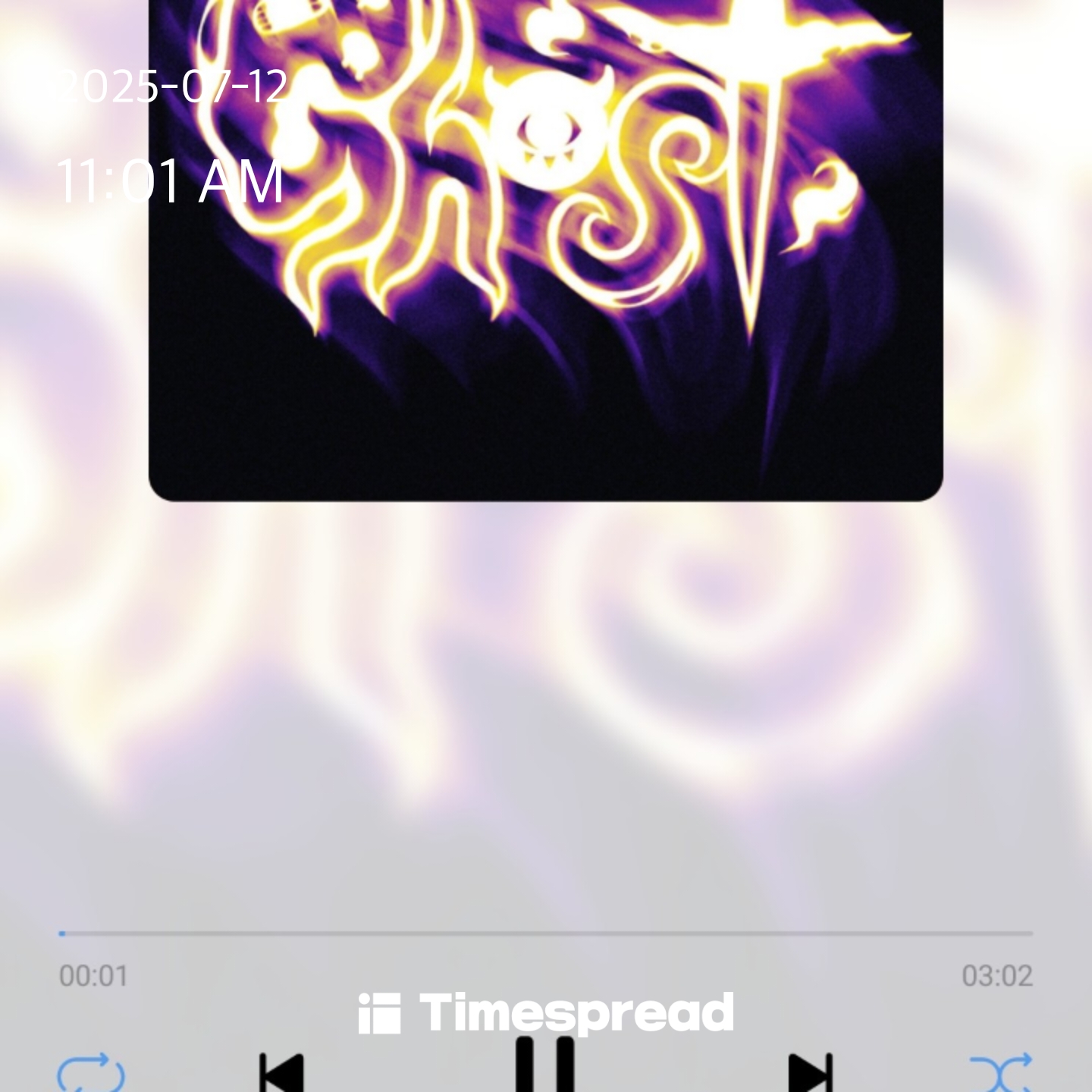Screen dimensions: 1092x1092
Task: Skip to the next track
Action: pyautogui.click(x=810, y=1073)
